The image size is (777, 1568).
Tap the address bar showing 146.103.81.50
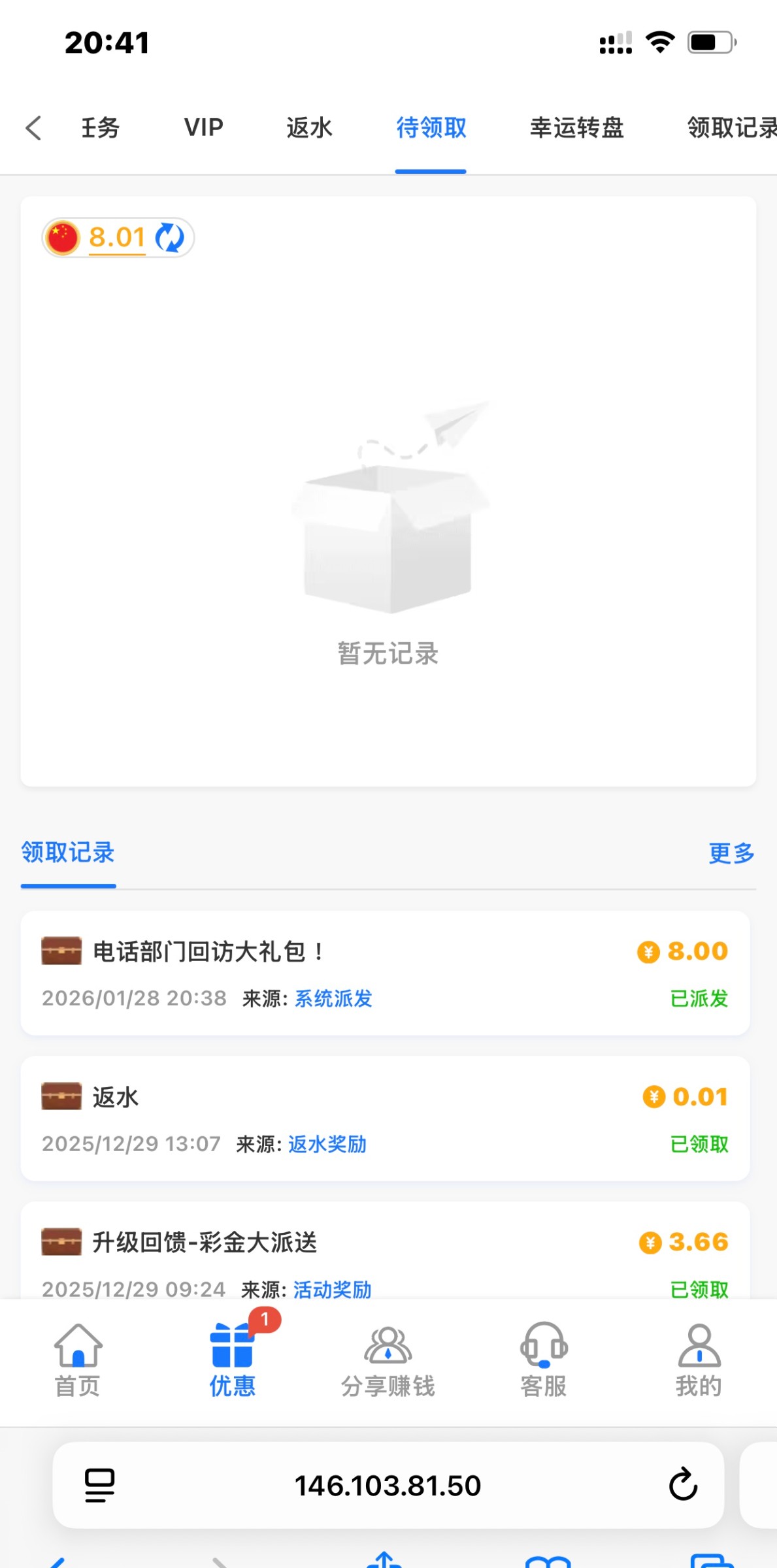388,1485
